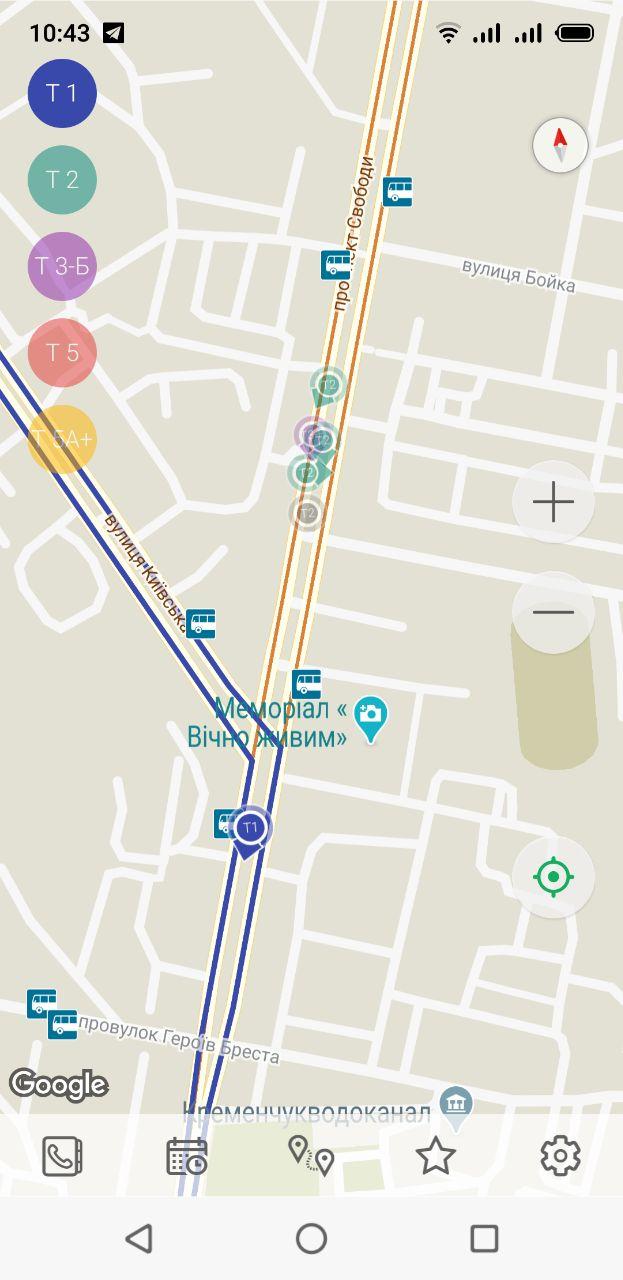Zoom out with the minus button
This screenshot has width=623, height=1280.
(553, 612)
